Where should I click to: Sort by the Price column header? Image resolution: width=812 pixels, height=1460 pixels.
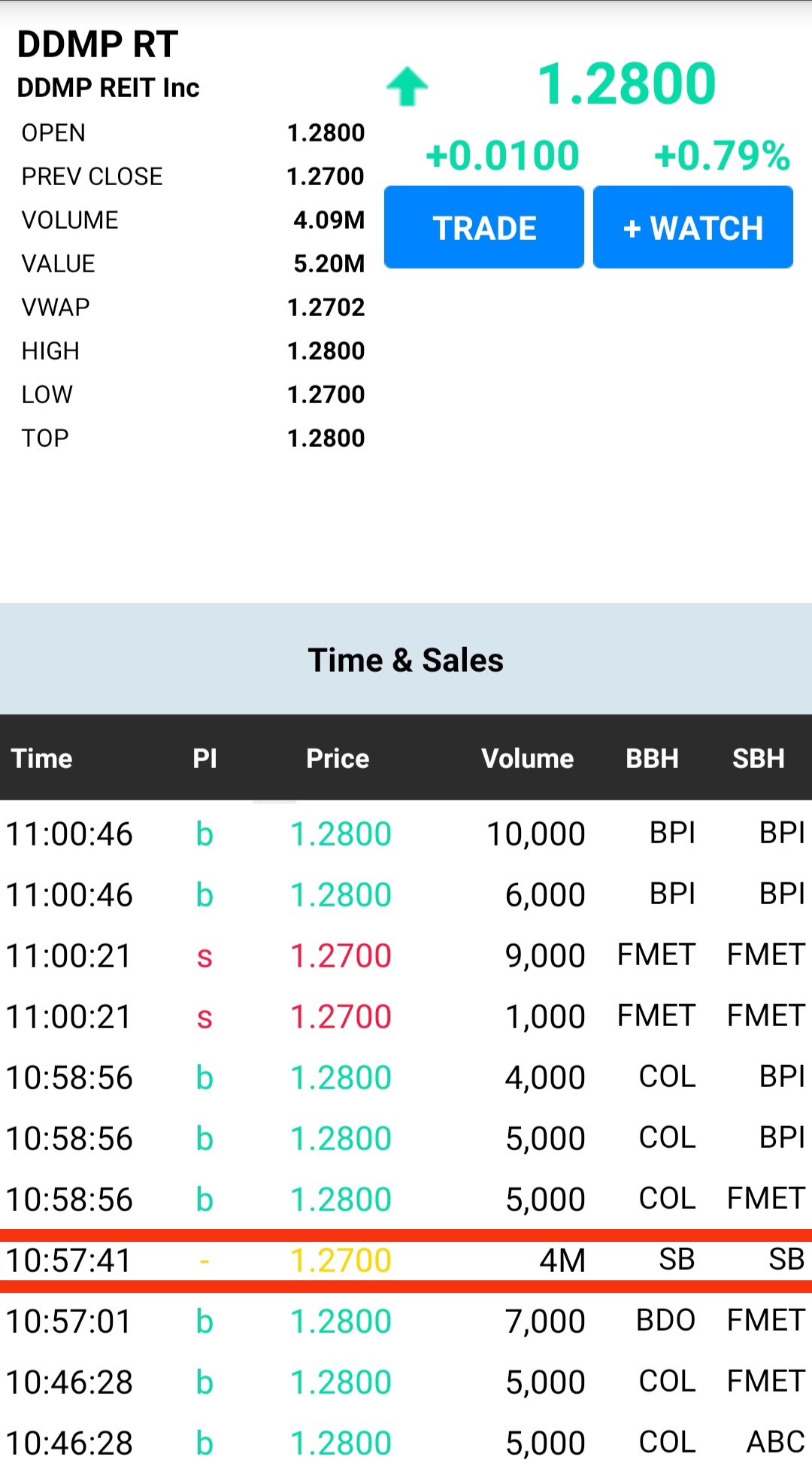(x=337, y=758)
